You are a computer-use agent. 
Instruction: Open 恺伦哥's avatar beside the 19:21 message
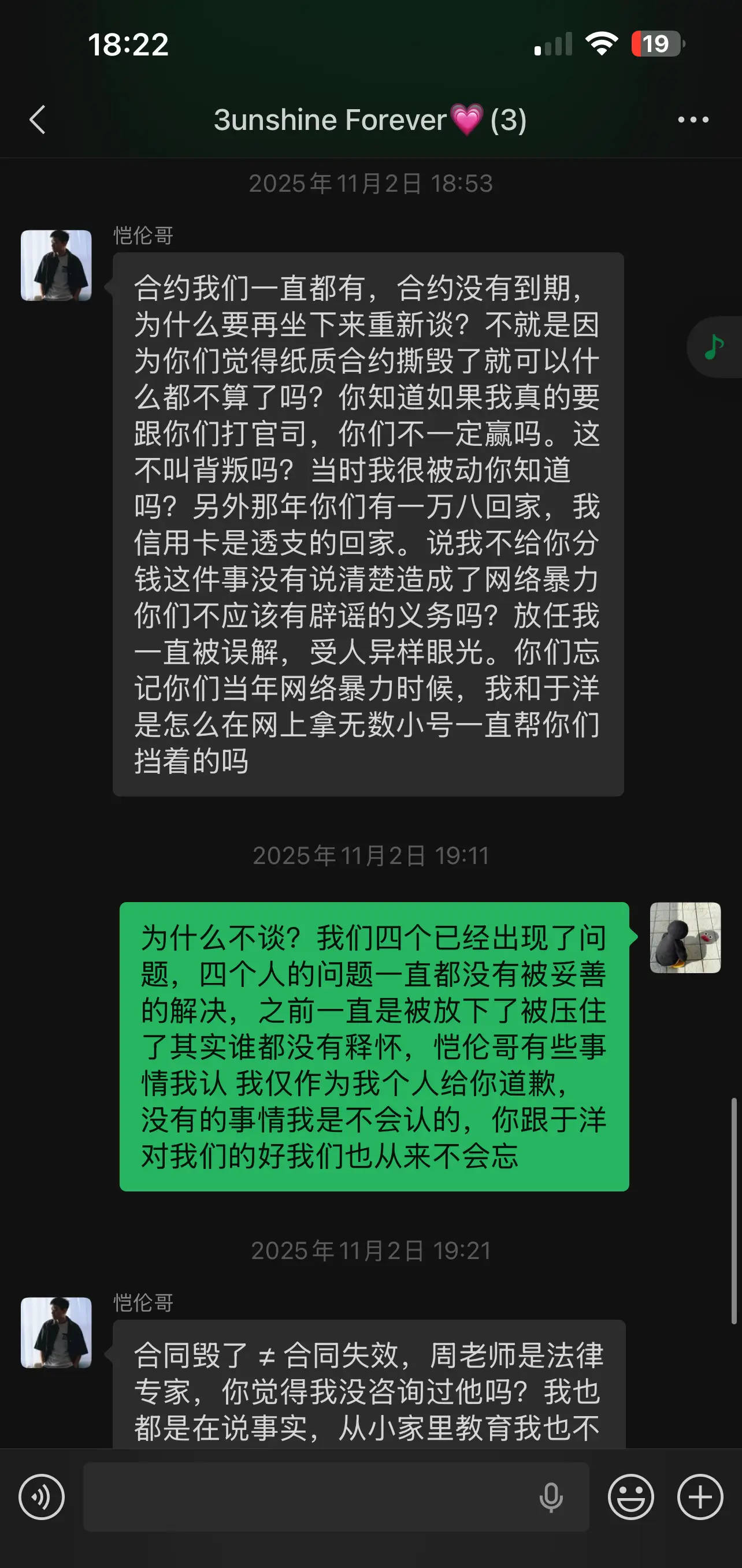[56, 1332]
